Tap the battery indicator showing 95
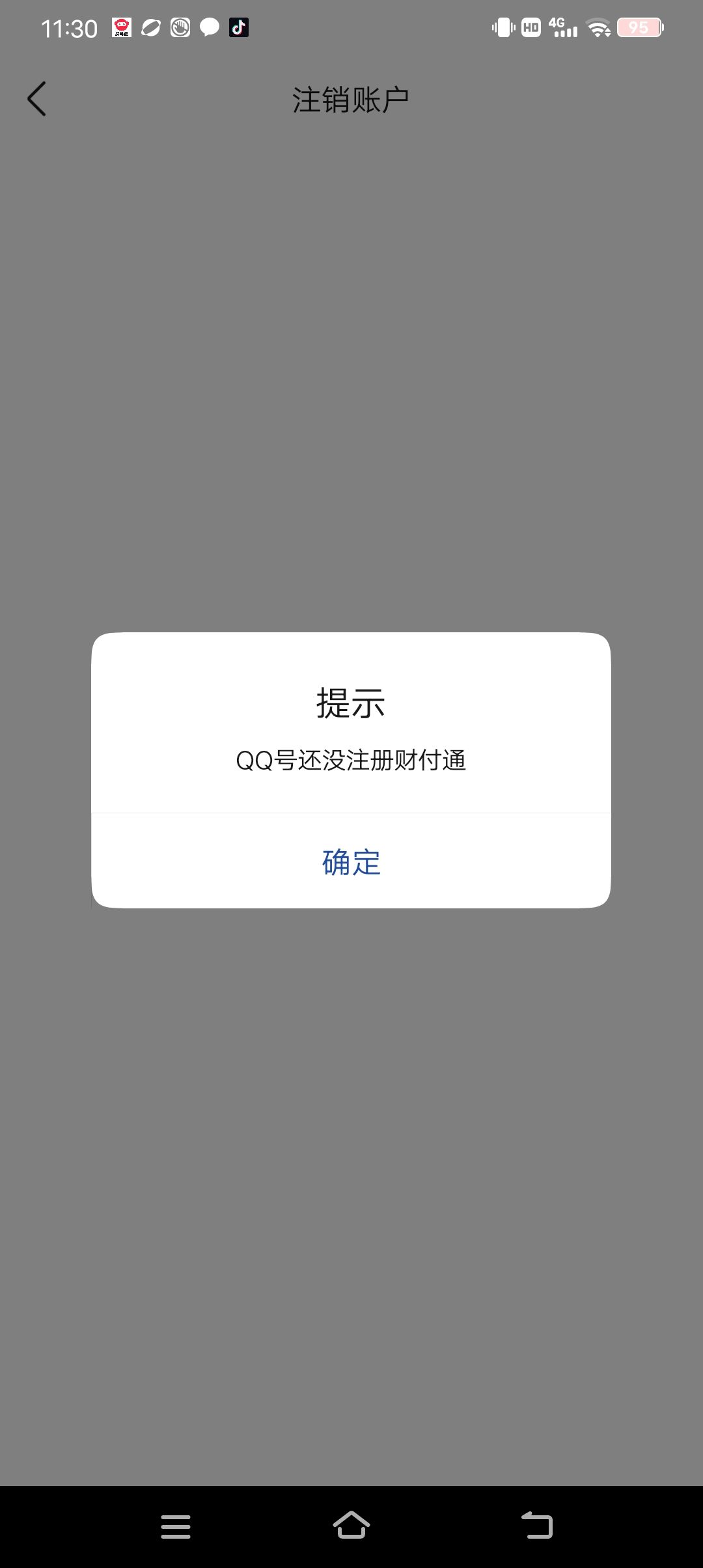The width and height of the screenshot is (703, 1568). point(639,27)
